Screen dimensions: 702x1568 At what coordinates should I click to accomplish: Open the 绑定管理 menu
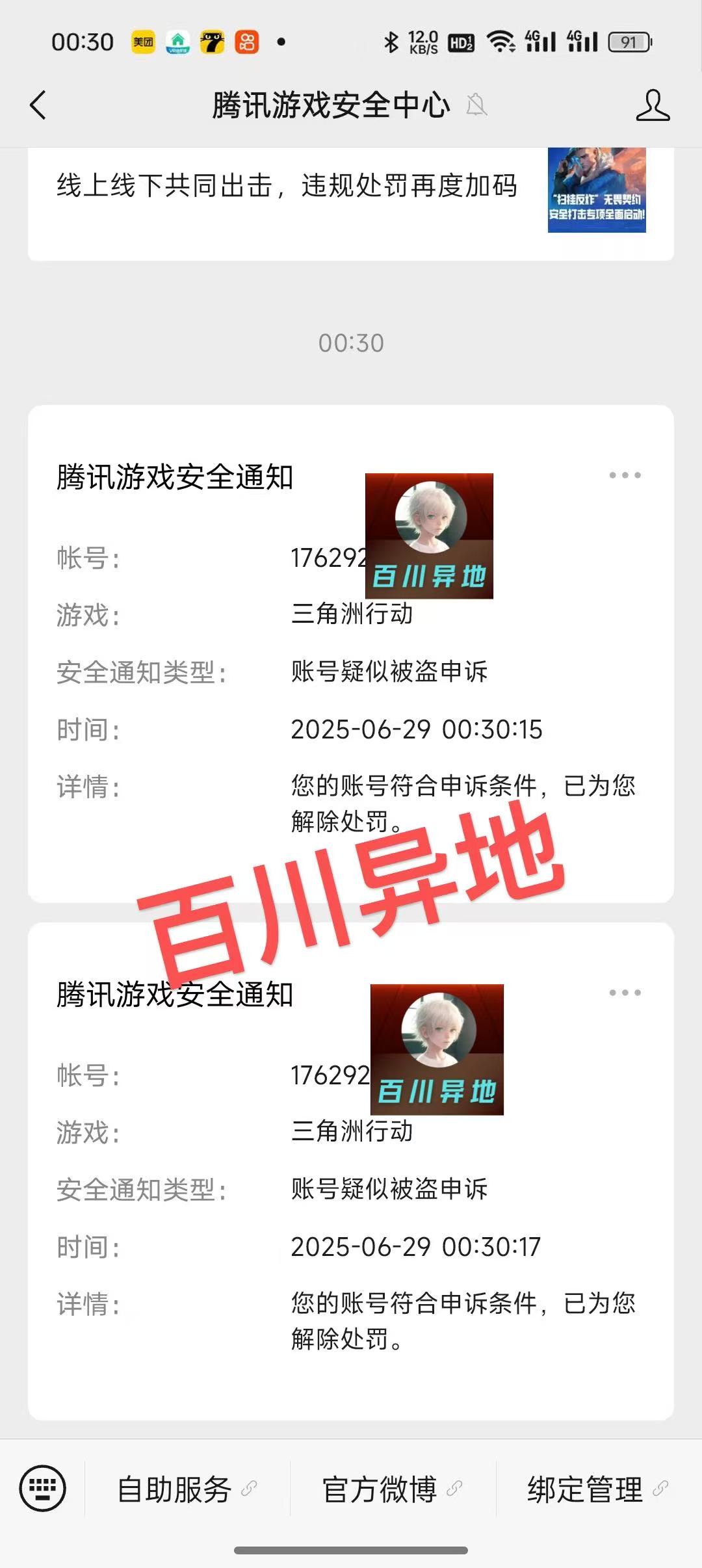597,1489
